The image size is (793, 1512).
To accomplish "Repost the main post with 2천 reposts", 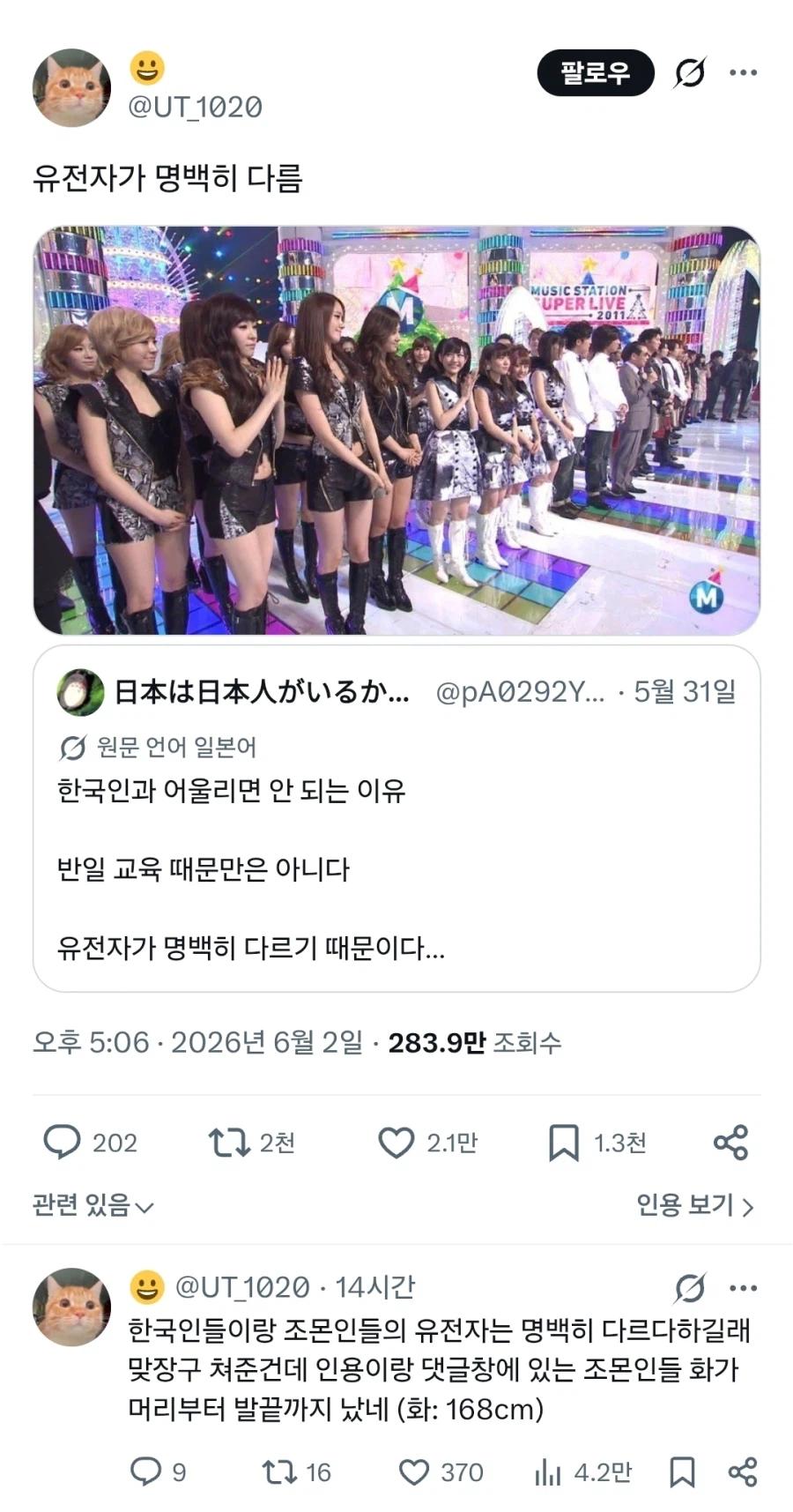I will (251, 1143).
